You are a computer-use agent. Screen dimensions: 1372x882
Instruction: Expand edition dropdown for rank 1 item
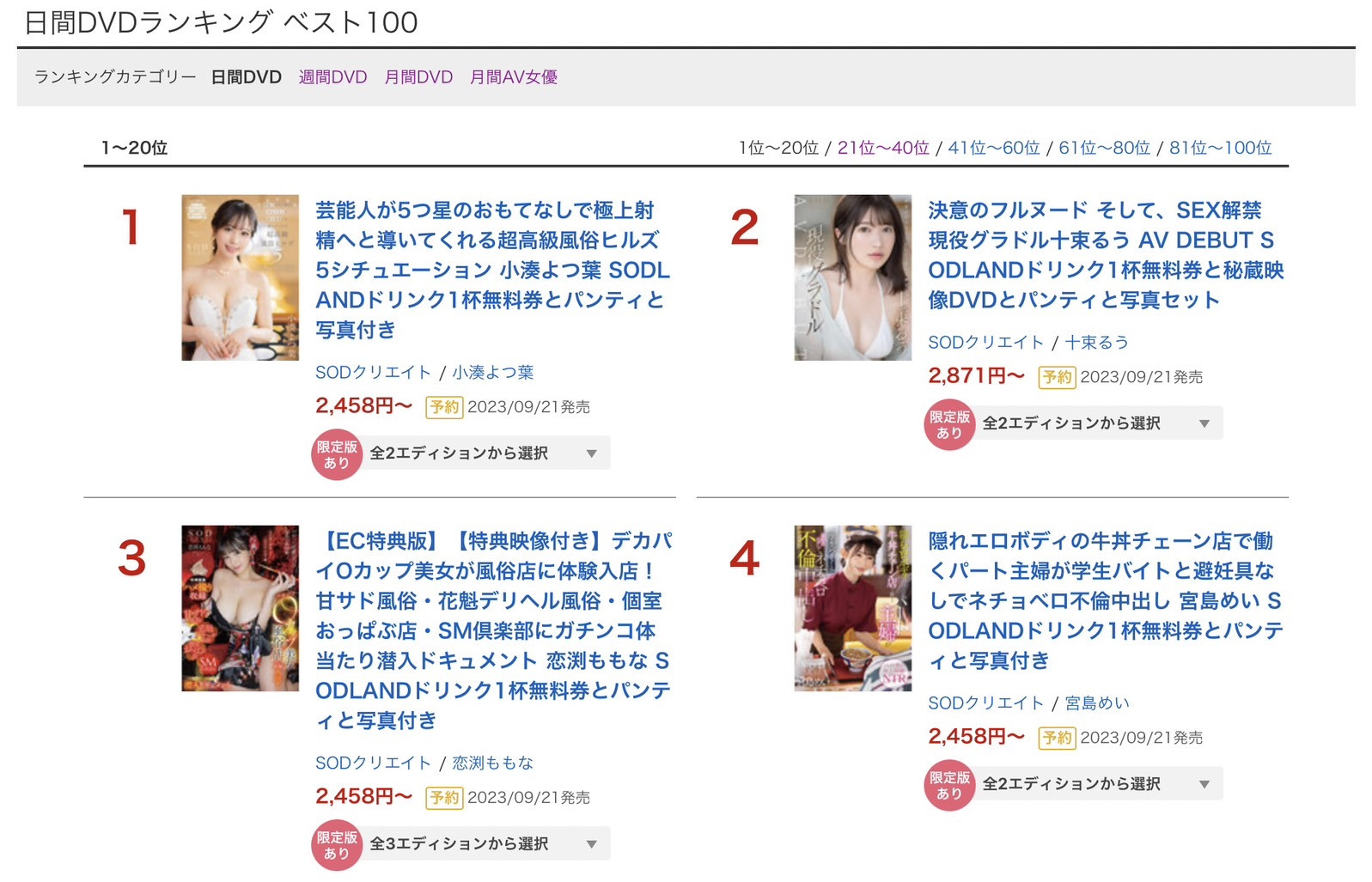[484, 453]
